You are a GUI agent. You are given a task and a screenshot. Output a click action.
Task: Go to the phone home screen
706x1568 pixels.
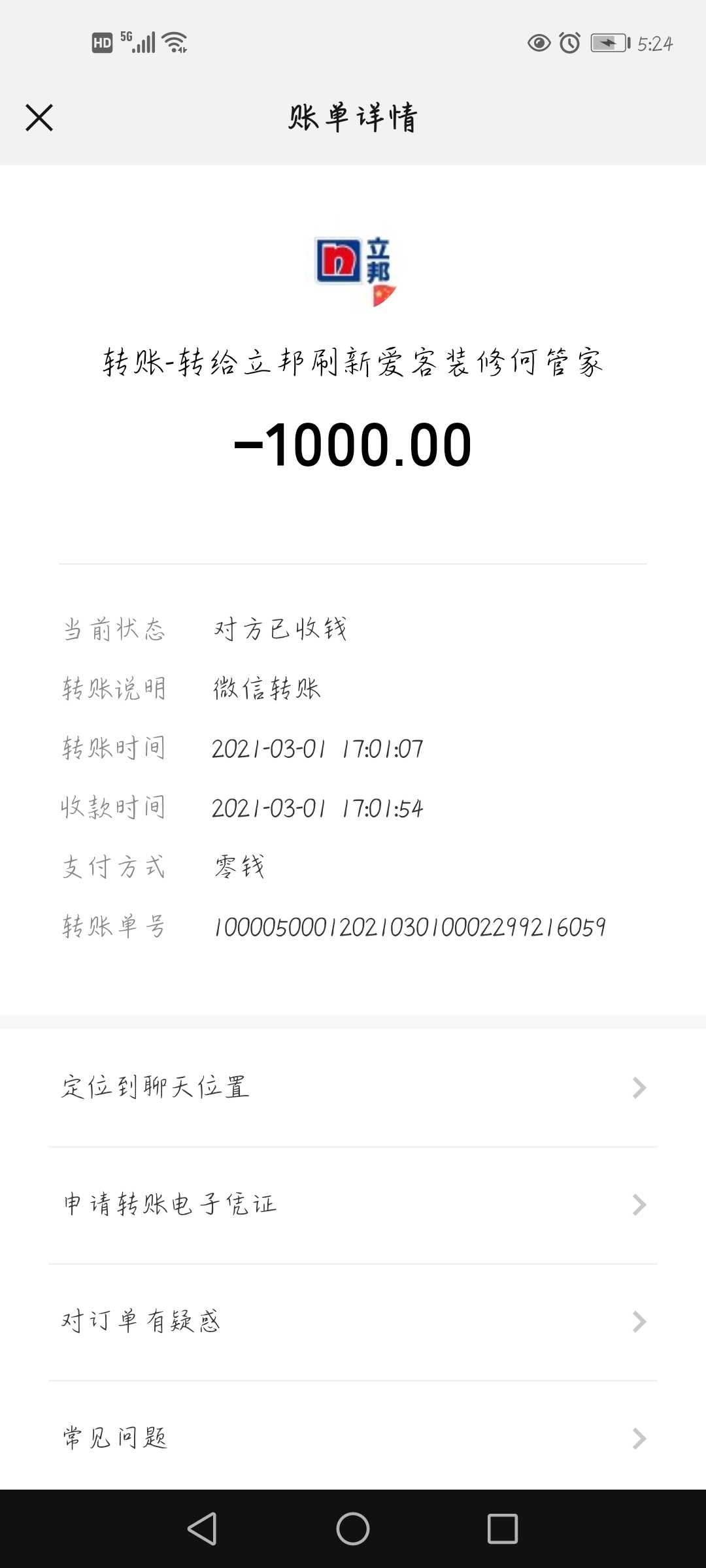click(353, 1529)
